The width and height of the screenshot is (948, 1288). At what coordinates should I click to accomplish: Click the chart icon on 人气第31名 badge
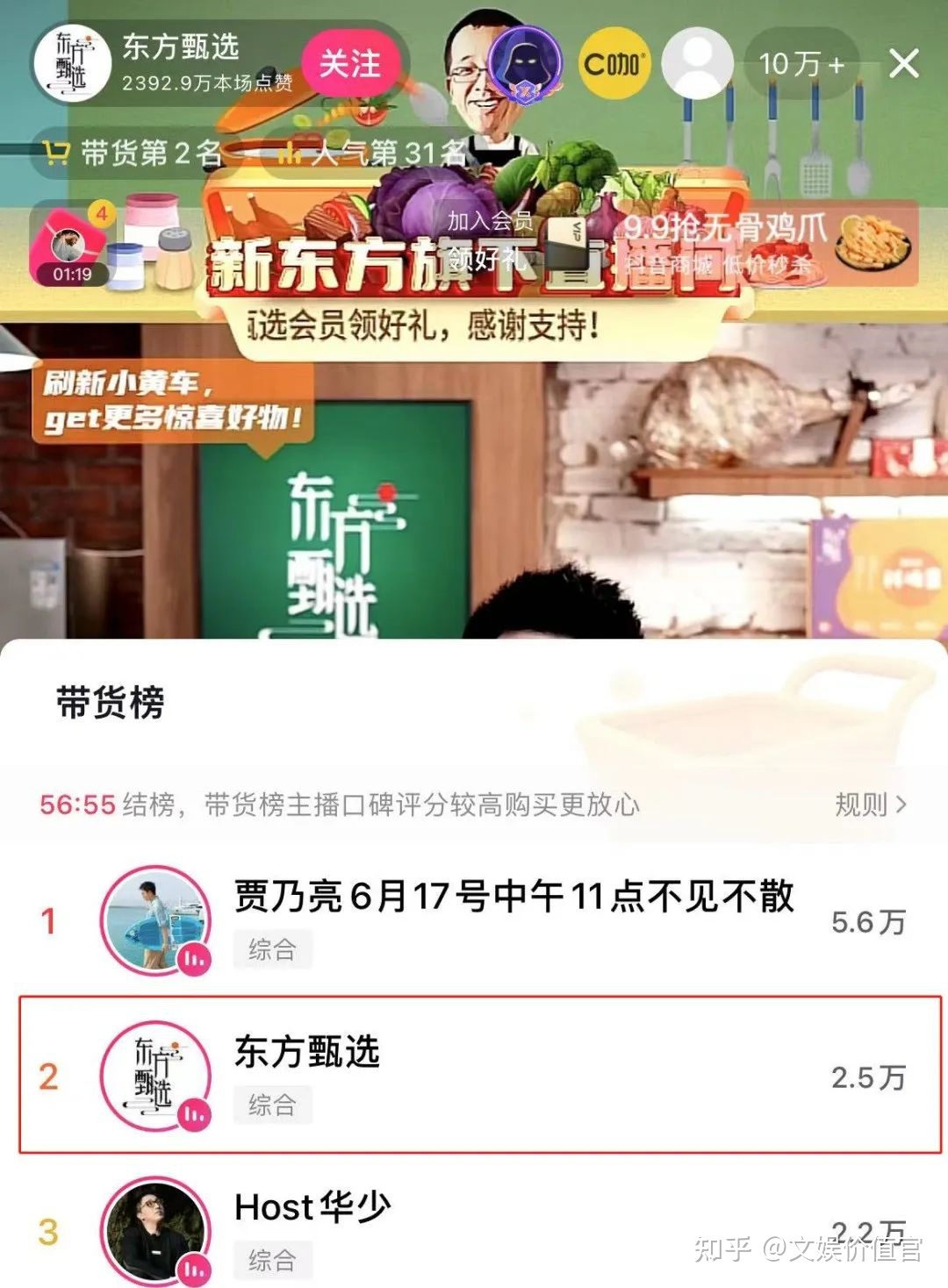coord(292,153)
